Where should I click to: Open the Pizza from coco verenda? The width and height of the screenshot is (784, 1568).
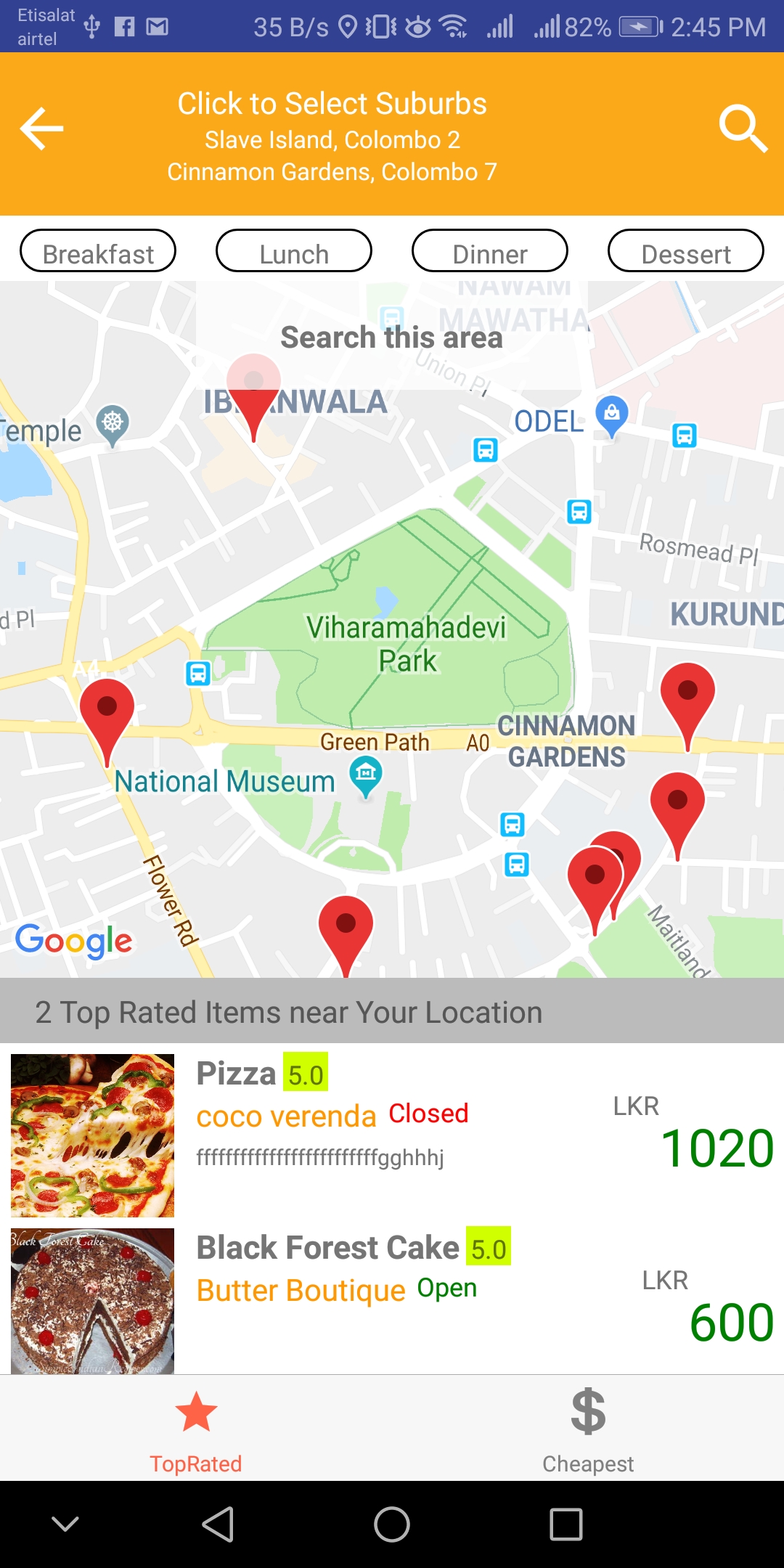tap(392, 1134)
